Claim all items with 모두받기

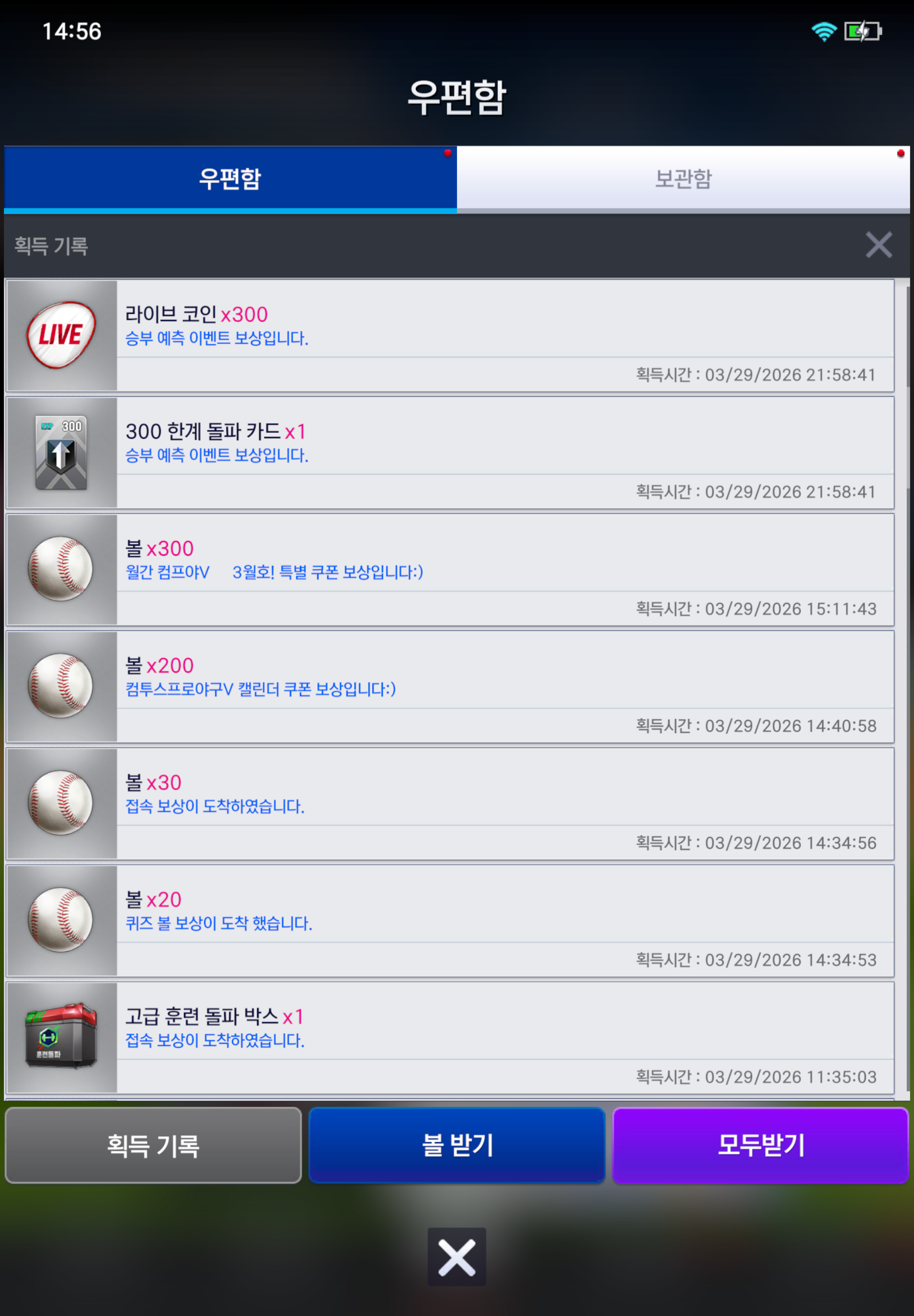point(761,1146)
